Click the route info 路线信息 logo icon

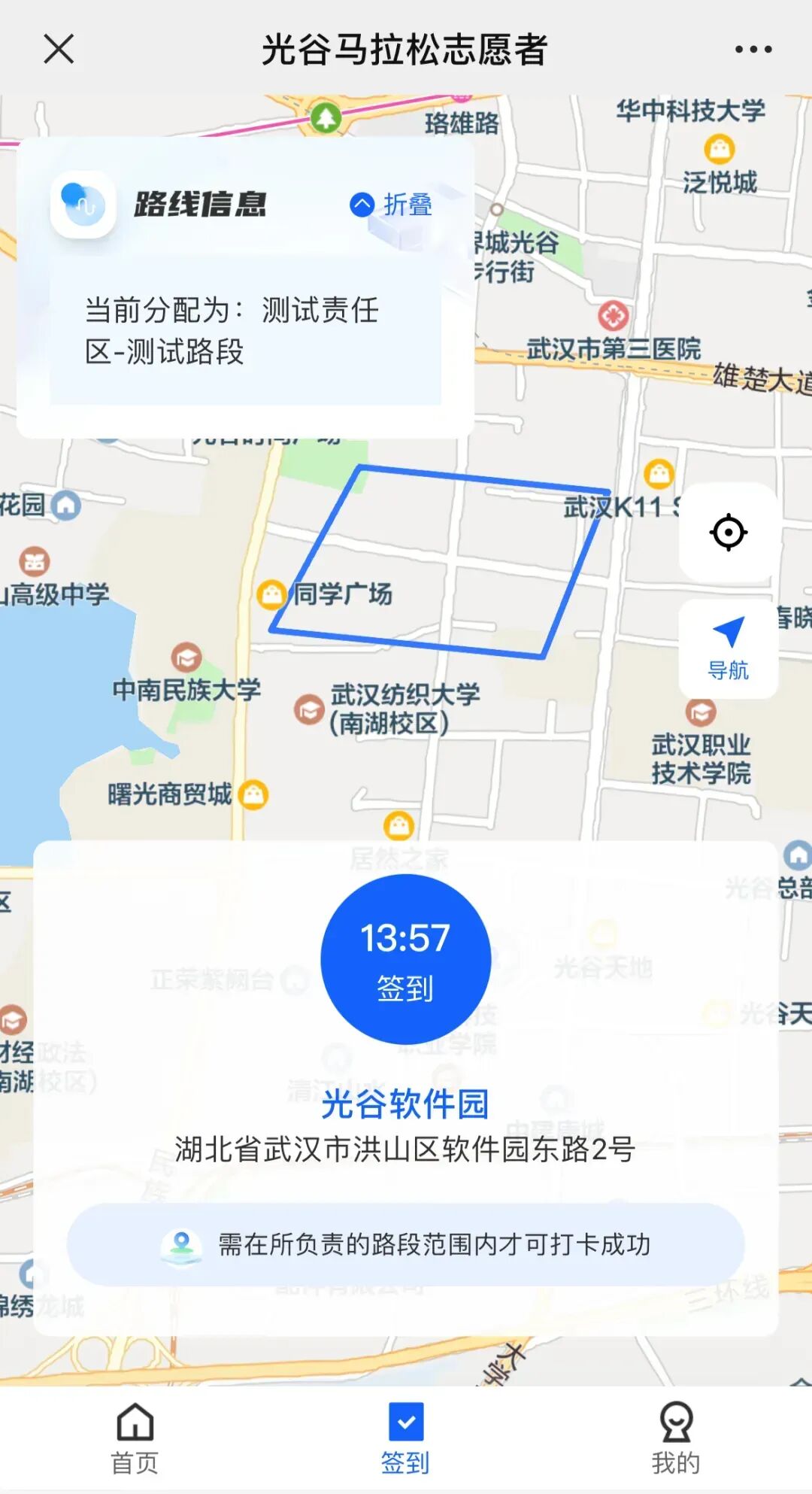tap(83, 202)
